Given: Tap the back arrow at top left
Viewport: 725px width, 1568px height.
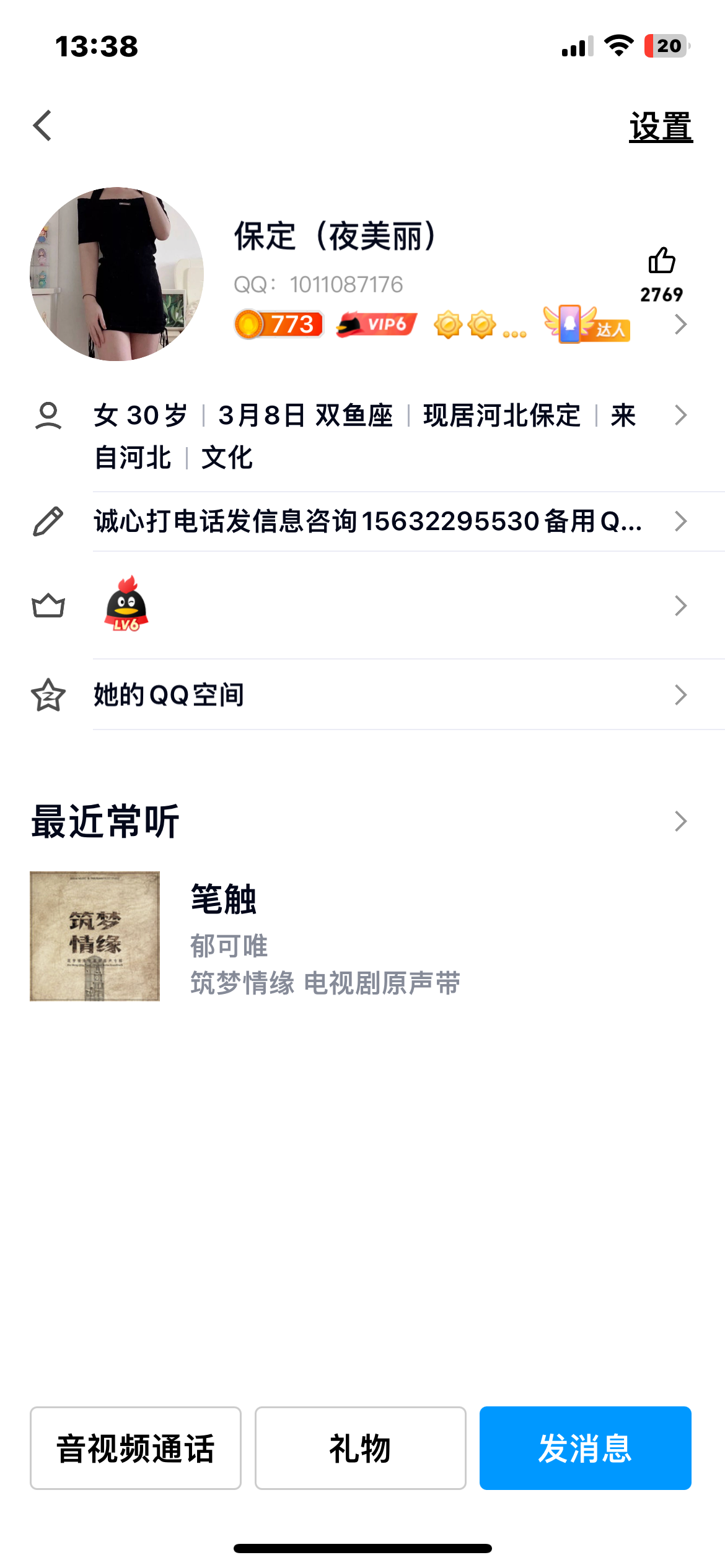Looking at the screenshot, I should (41, 124).
